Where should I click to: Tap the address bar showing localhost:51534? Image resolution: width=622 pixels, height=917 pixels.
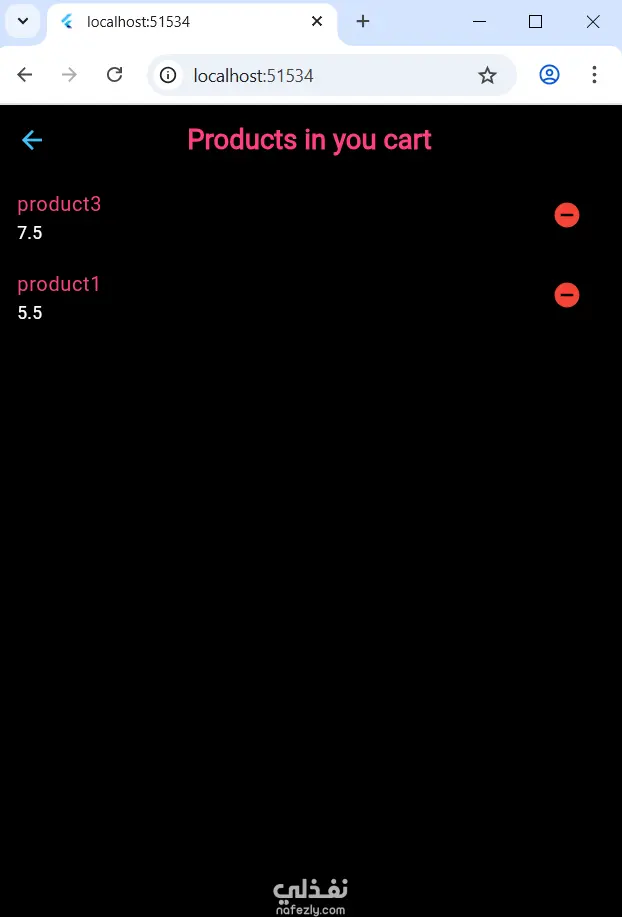pyautogui.click(x=320, y=75)
